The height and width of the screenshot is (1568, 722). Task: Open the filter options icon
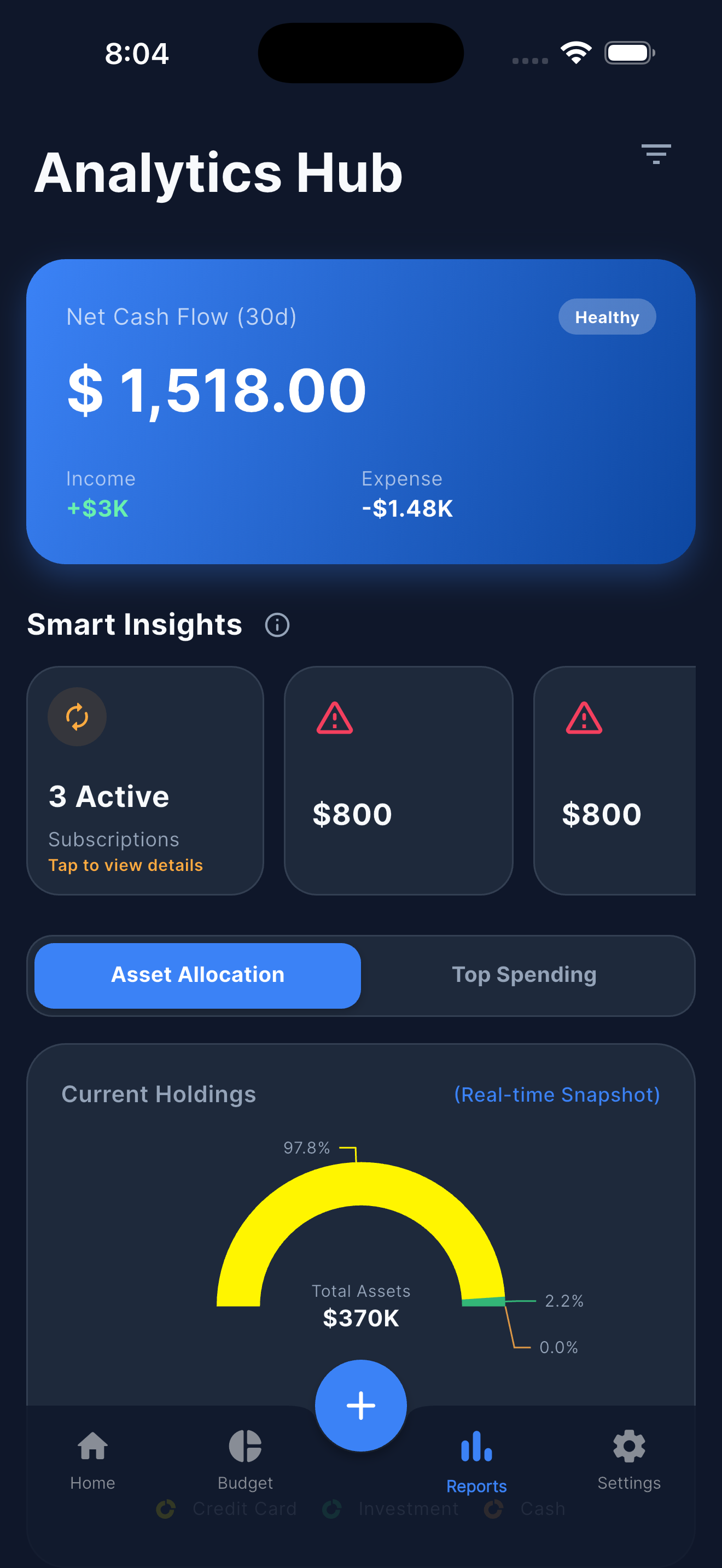click(656, 154)
